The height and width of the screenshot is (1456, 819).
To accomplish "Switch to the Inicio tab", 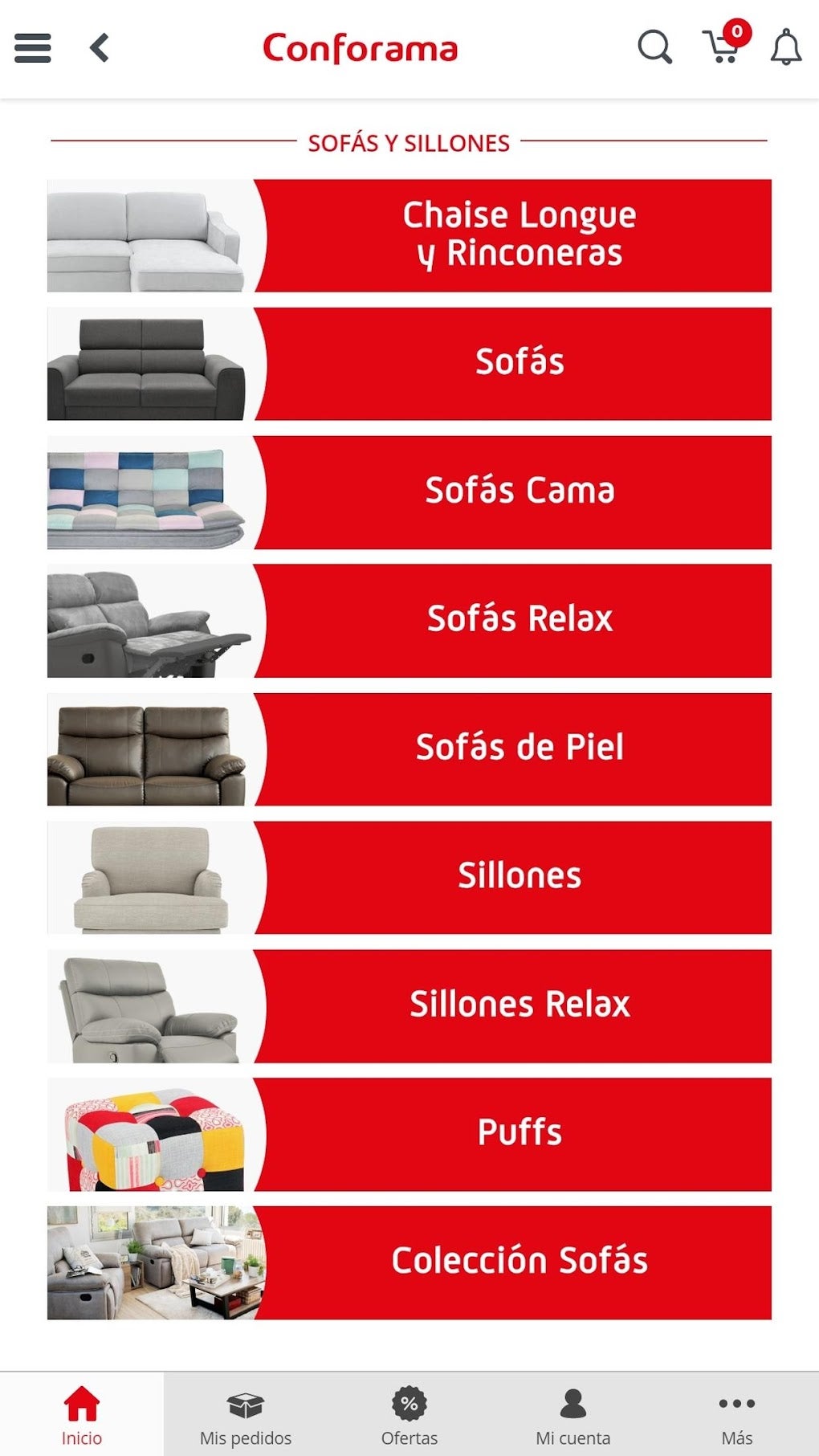I will [x=82, y=1415].
